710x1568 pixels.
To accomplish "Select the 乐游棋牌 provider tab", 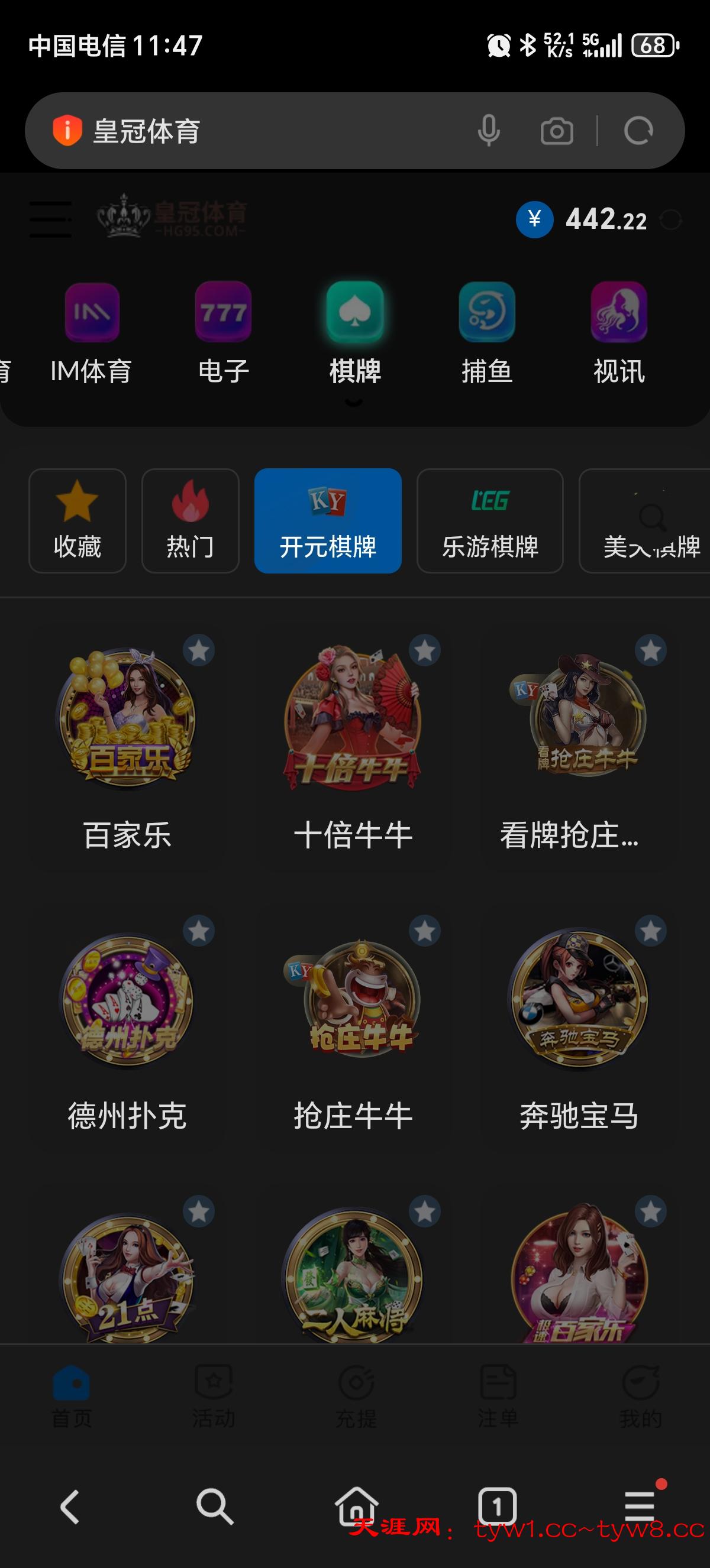I will click(490, 520).
